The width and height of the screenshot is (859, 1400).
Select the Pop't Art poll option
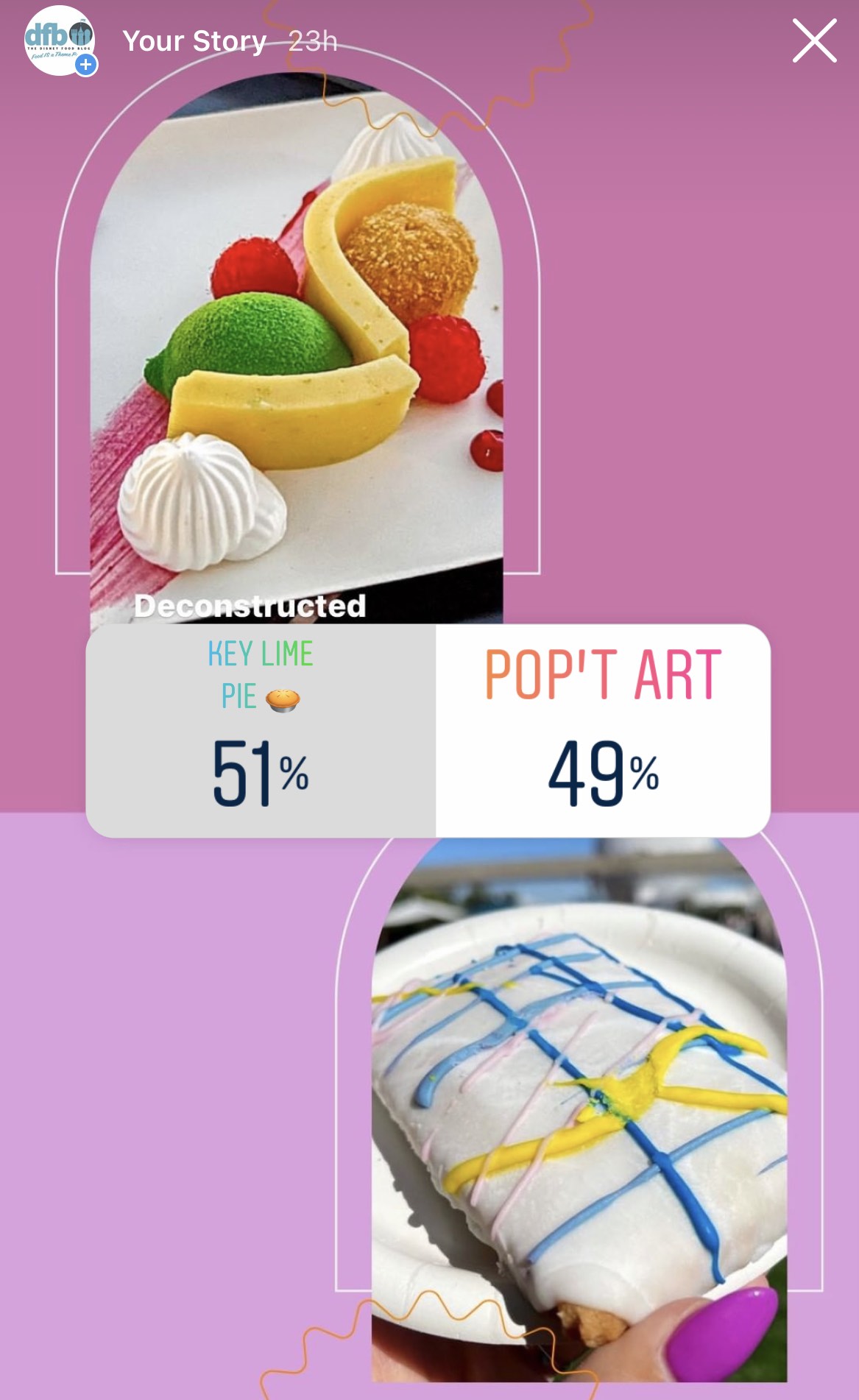(x=603, y=730)
